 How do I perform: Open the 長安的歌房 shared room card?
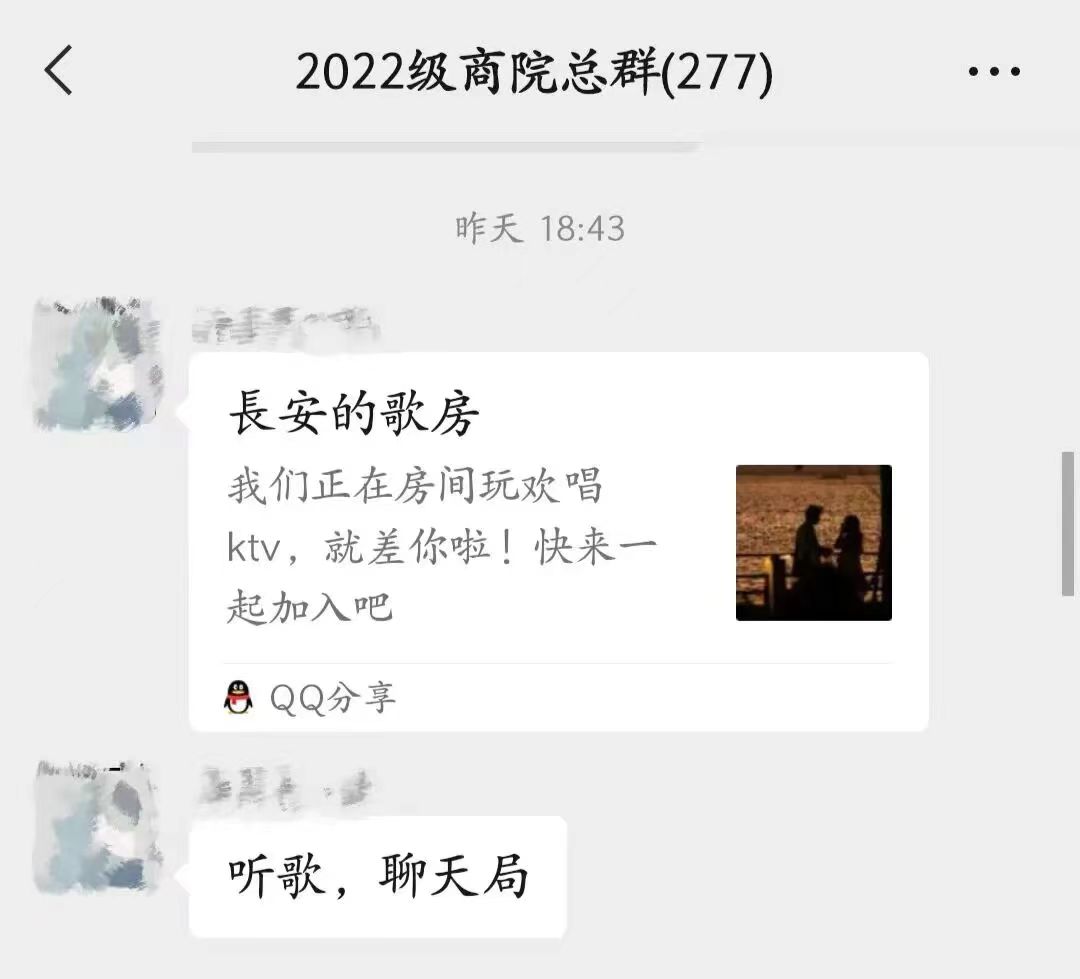558,540
